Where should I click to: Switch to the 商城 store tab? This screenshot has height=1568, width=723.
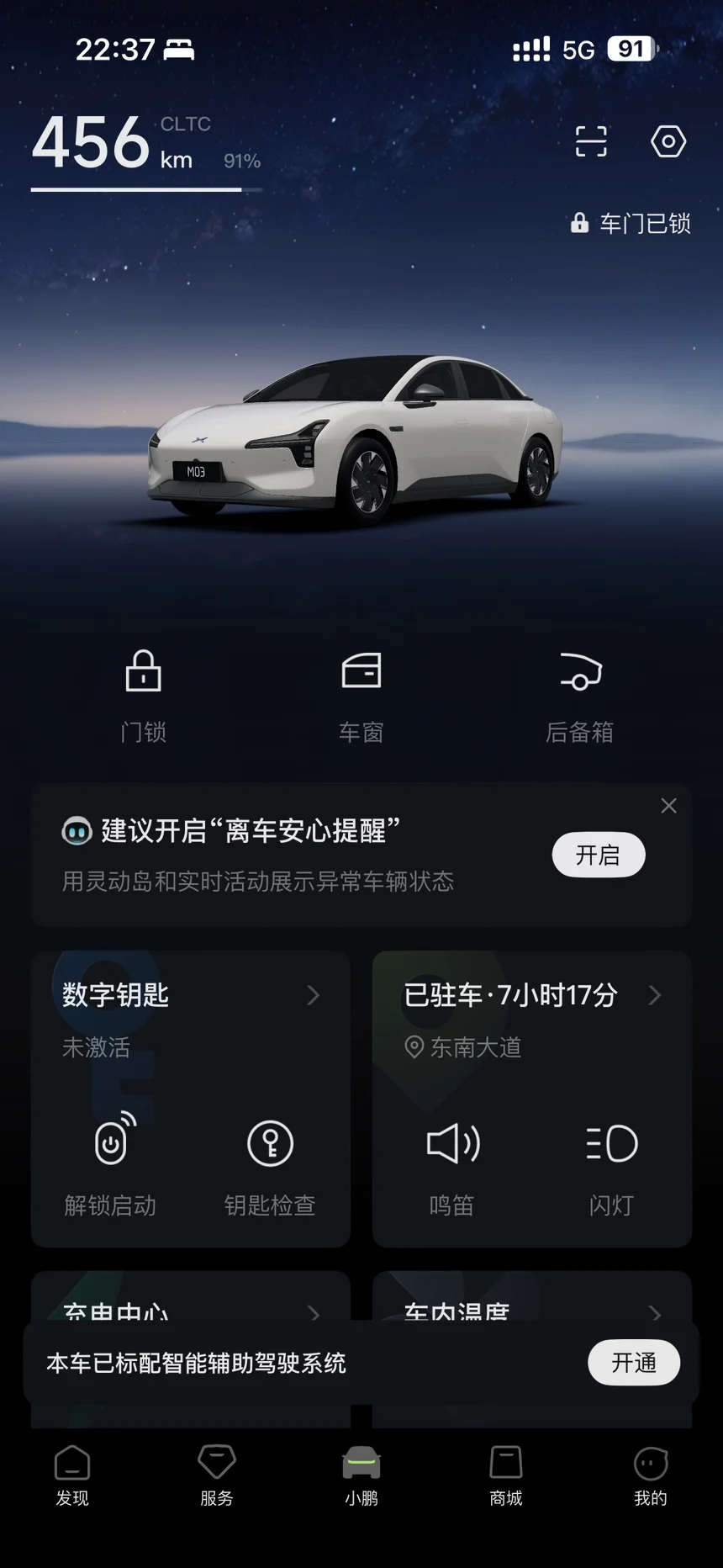506,1475
